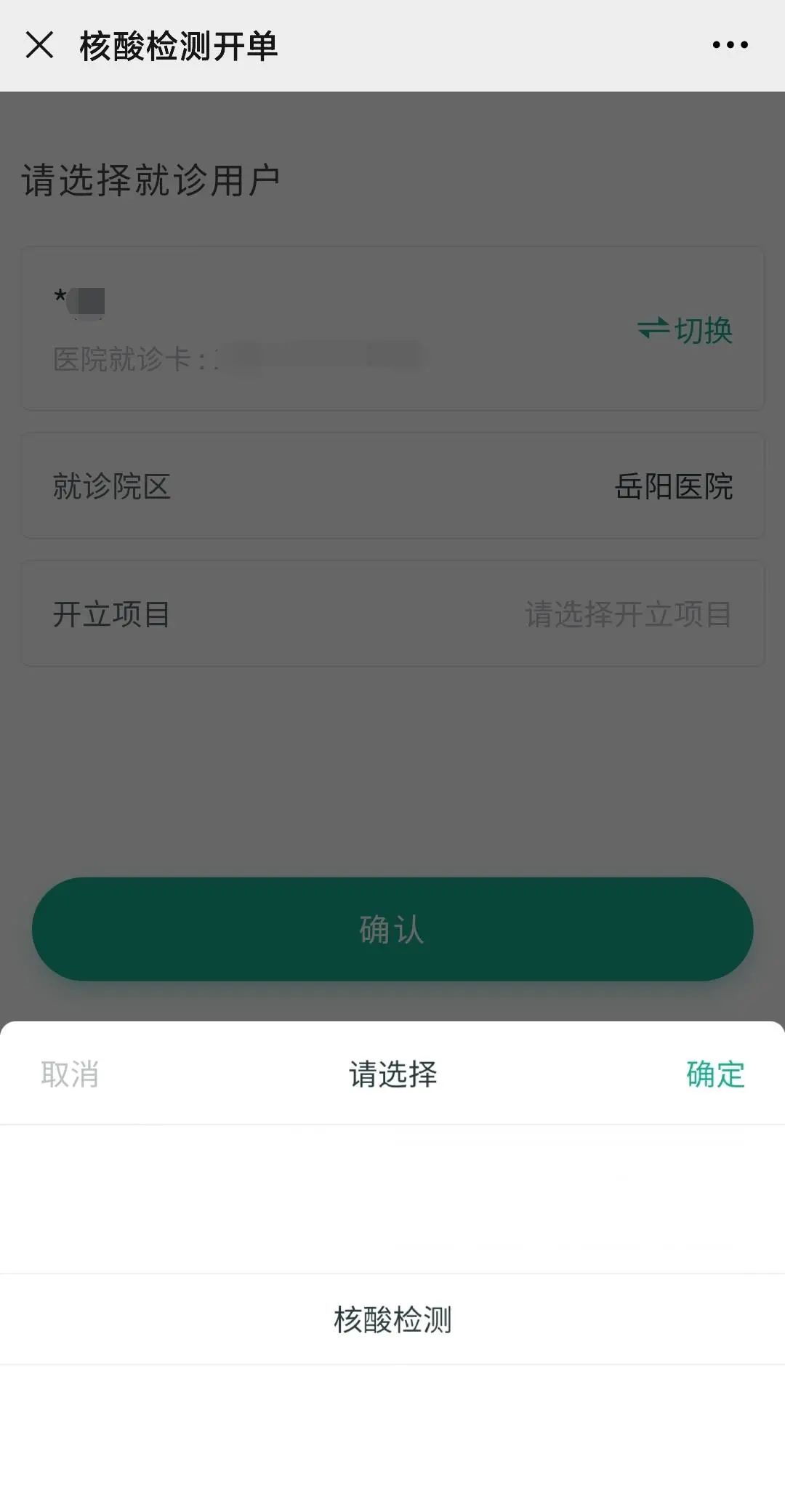Open the 就诊院区 hospital row

pyautogui.click(x=392, y=486)
